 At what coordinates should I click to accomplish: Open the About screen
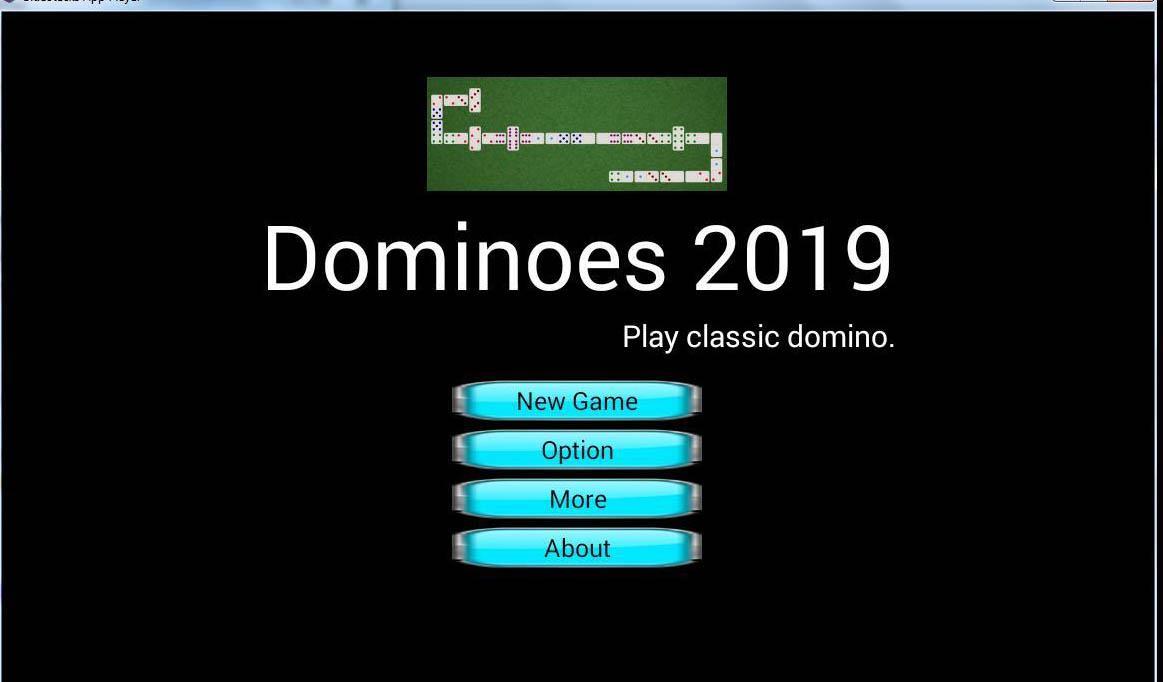pos(577,548)
